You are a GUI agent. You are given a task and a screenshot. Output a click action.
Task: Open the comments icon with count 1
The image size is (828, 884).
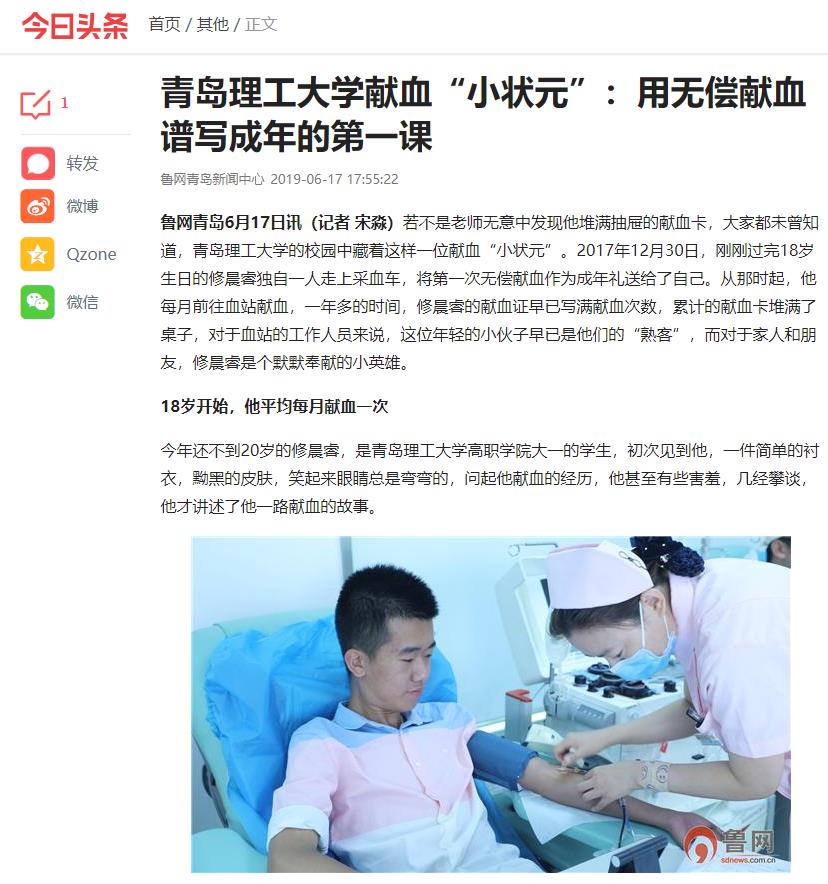tap(36, 104)
